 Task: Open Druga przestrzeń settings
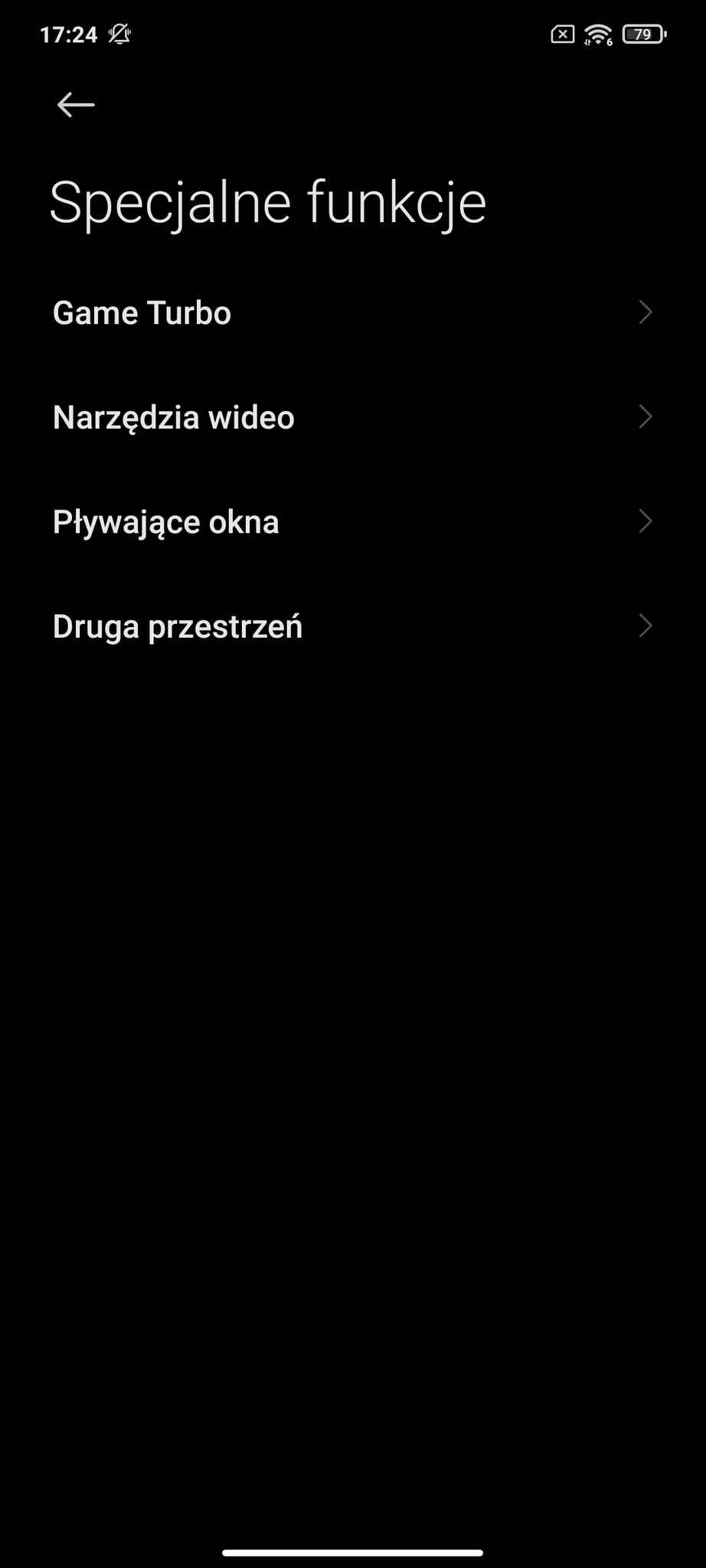353,626
